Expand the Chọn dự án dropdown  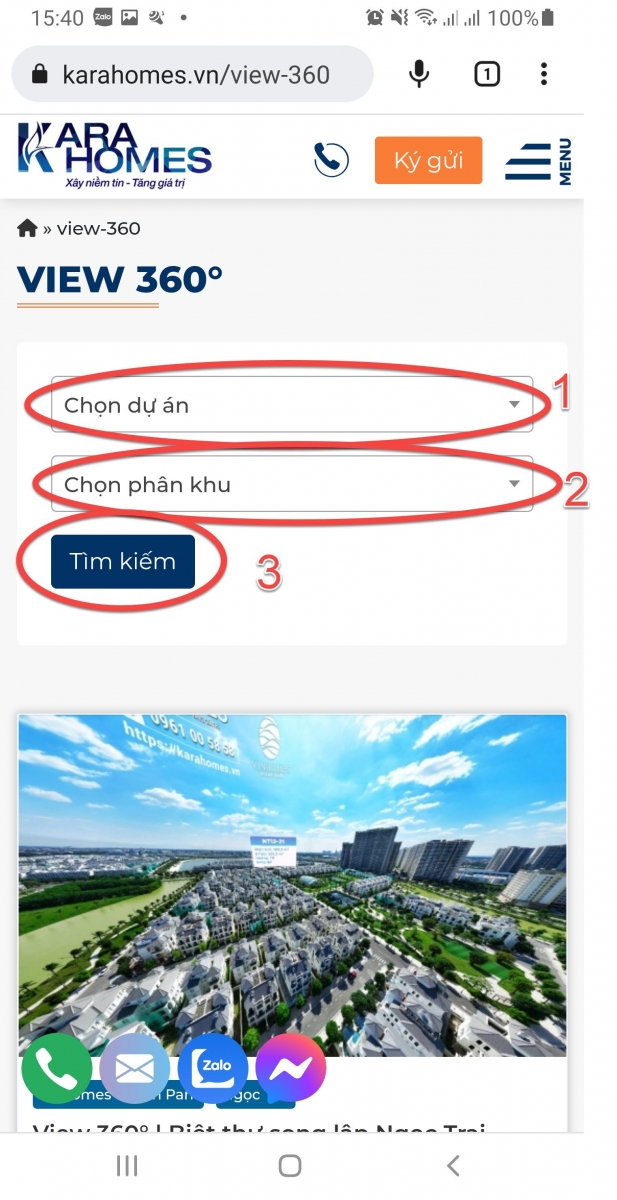[x=291, y=405]
